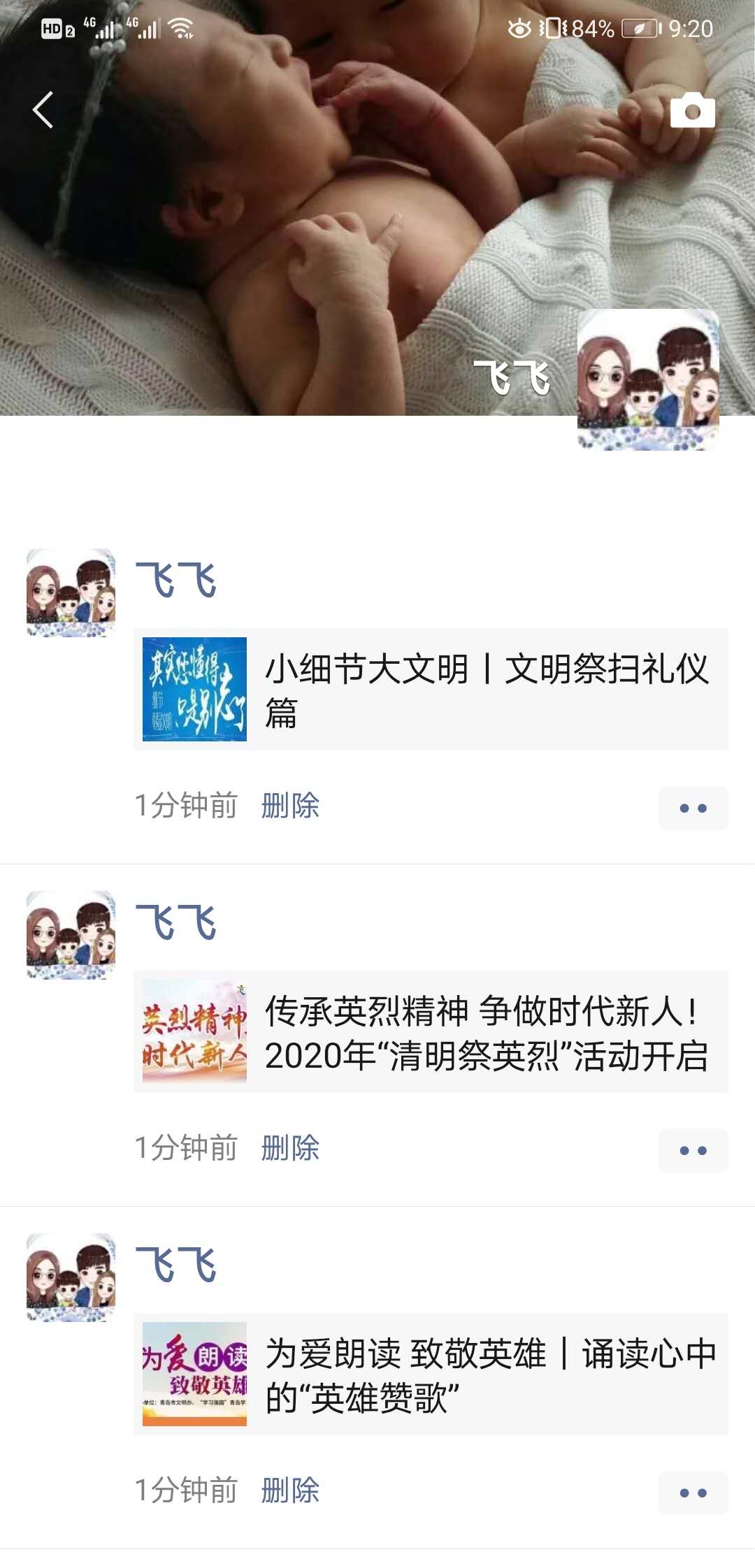The image size is (755, 1568).
Task: Delete the 为爱朗读 致敬英雄 post
Action: point(290,1490)
